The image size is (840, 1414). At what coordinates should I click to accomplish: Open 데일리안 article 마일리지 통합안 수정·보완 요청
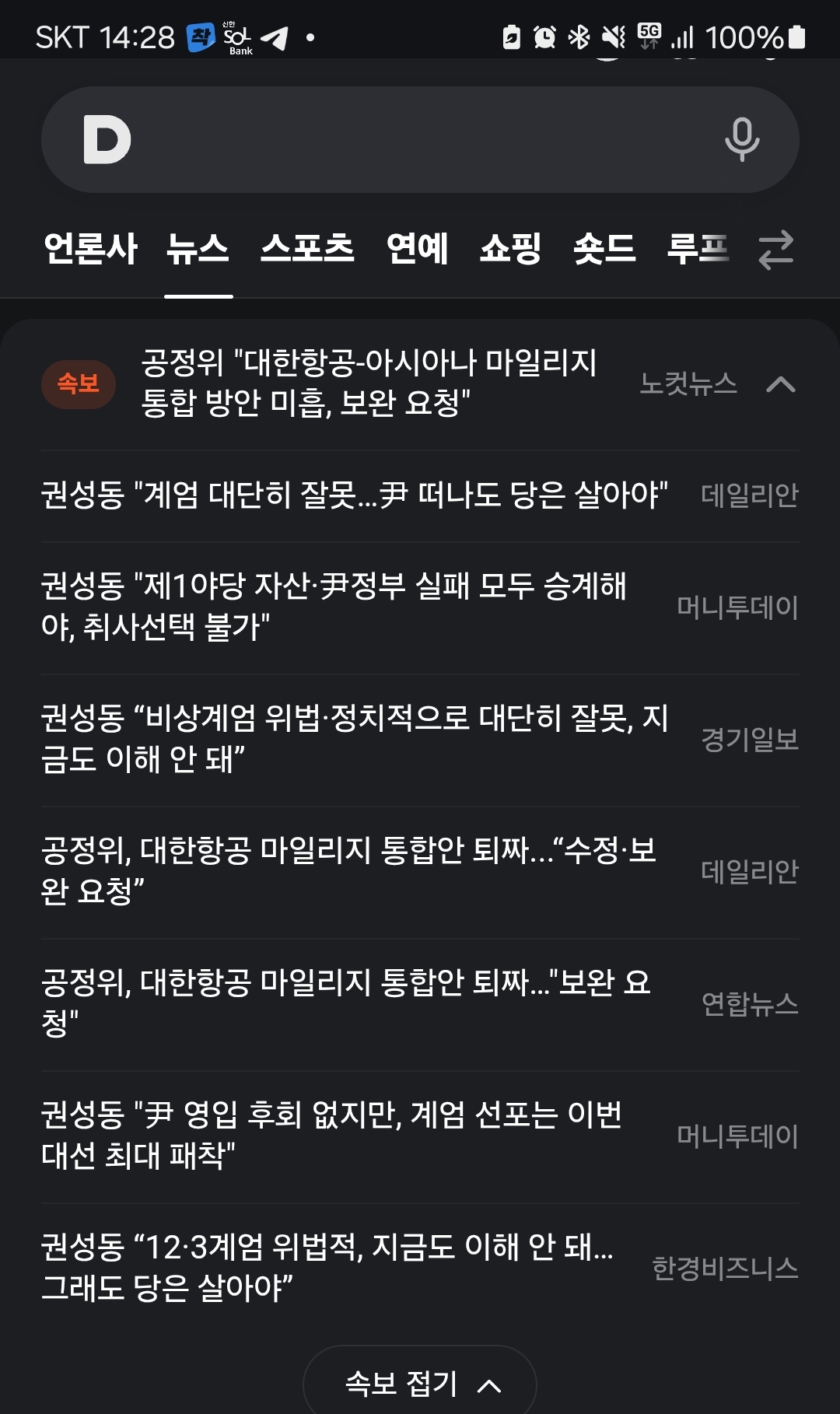click(348, 870)
